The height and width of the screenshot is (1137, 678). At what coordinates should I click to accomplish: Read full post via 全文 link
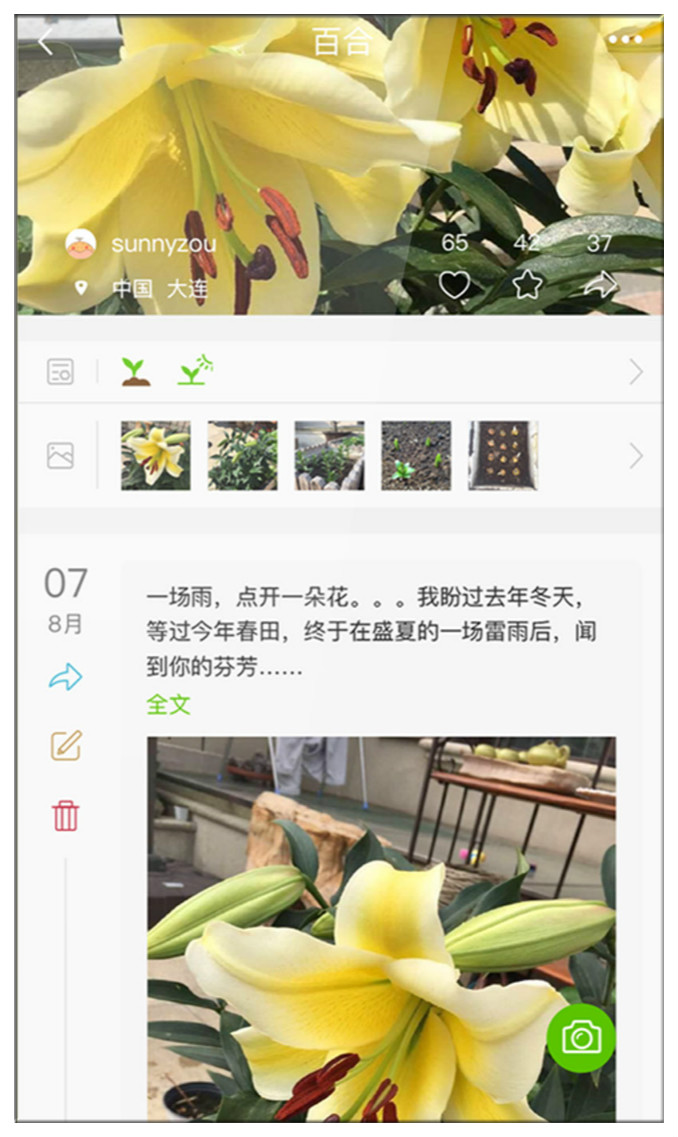(x=168, y=704)
